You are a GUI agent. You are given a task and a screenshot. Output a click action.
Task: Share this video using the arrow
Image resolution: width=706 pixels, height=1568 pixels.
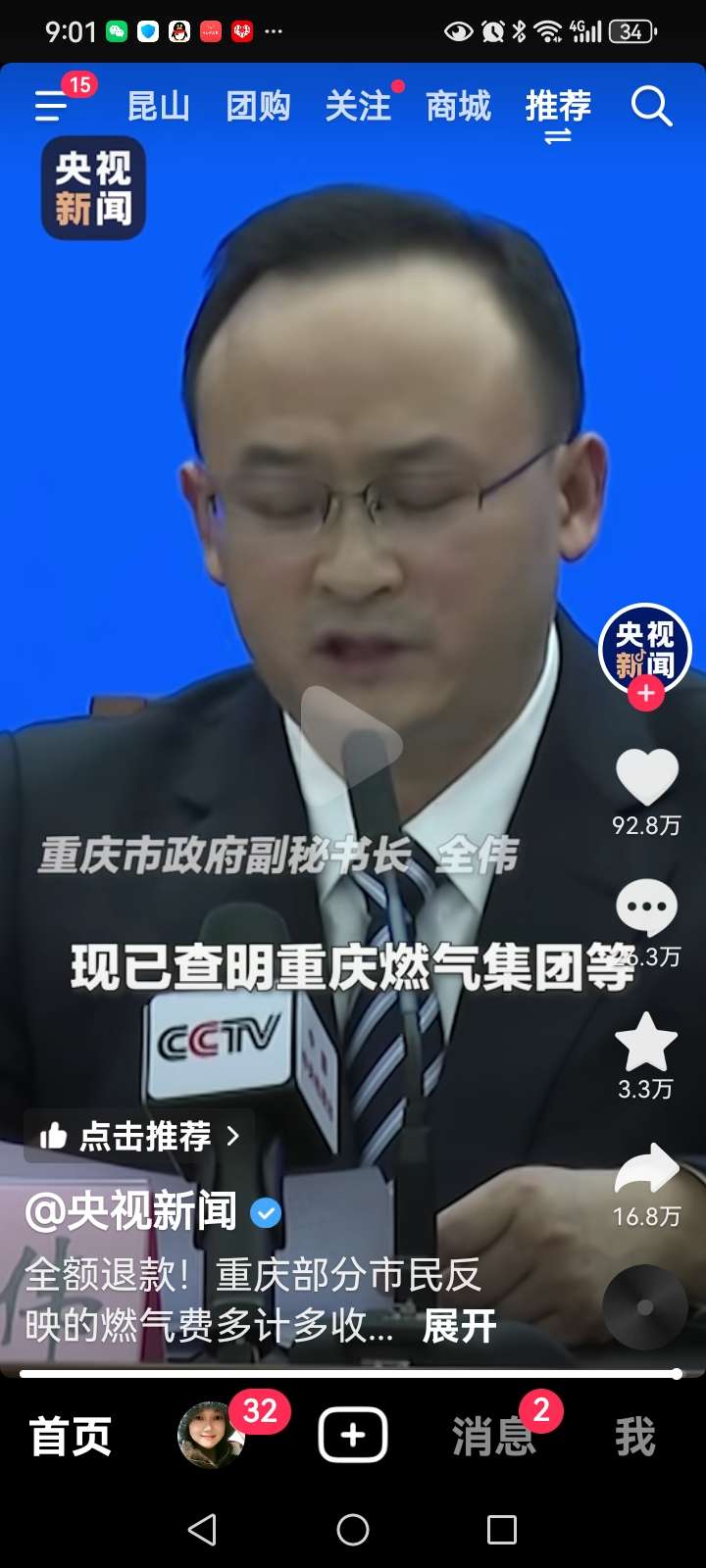tap(646, 1169)
